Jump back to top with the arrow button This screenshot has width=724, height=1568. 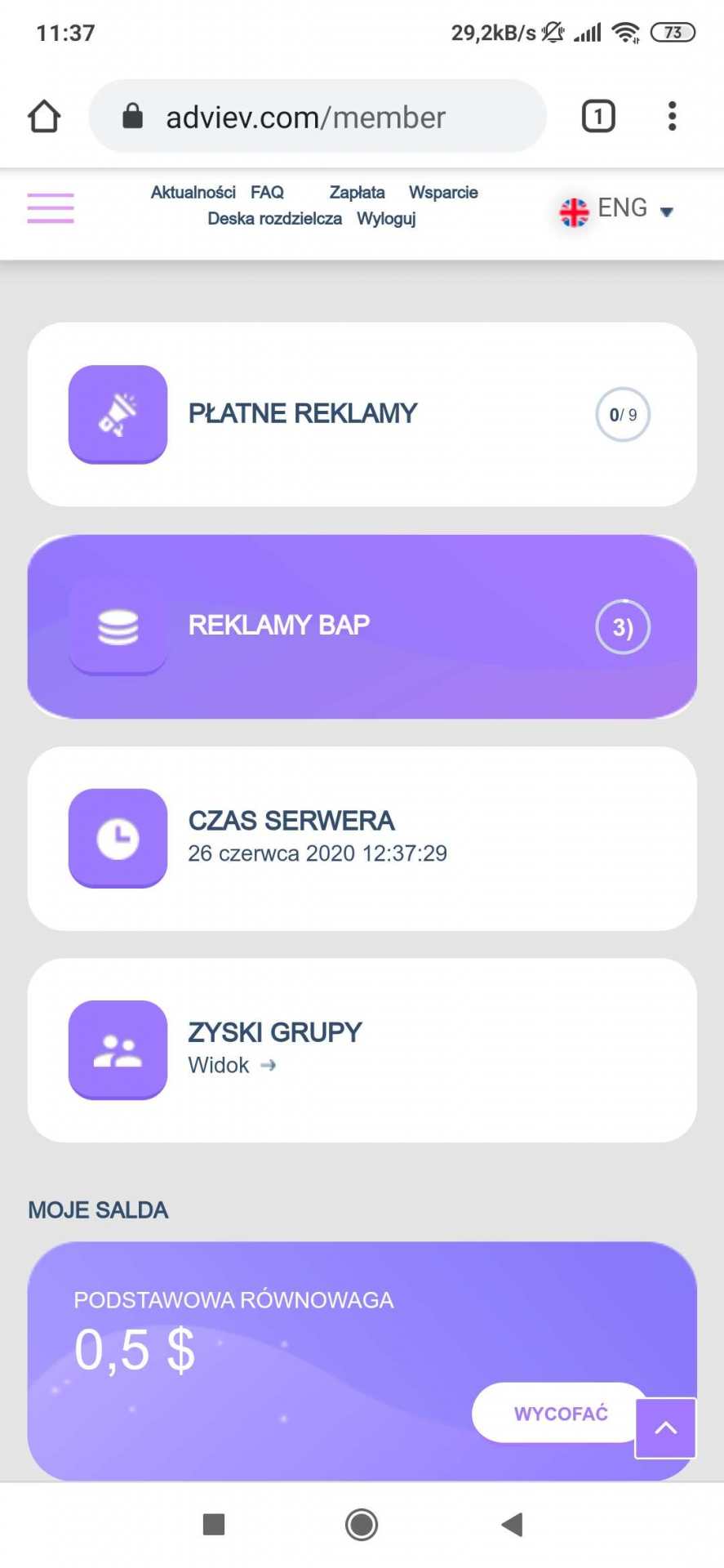[665, 1428]
